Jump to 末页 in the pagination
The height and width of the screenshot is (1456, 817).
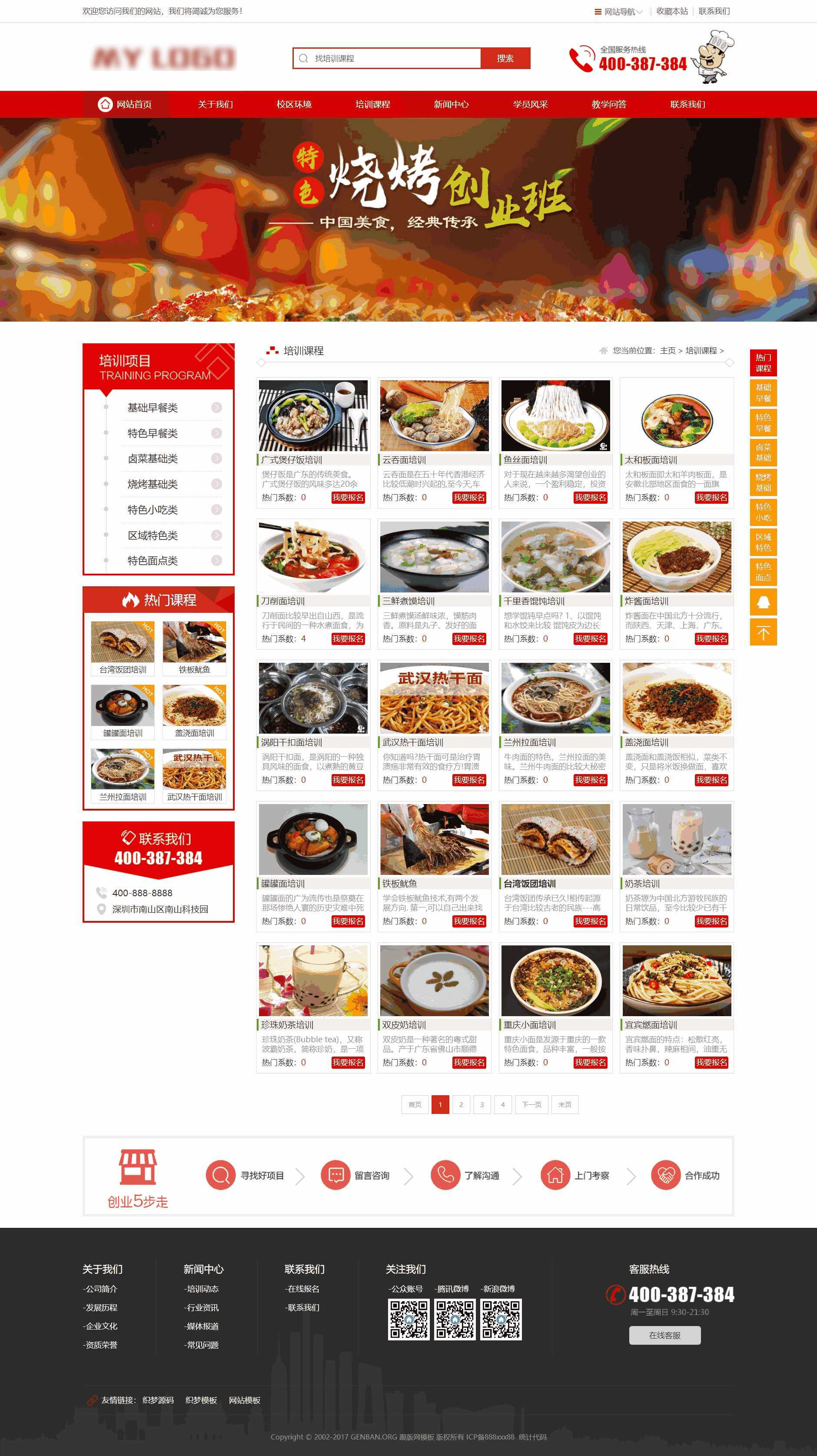565,1104
